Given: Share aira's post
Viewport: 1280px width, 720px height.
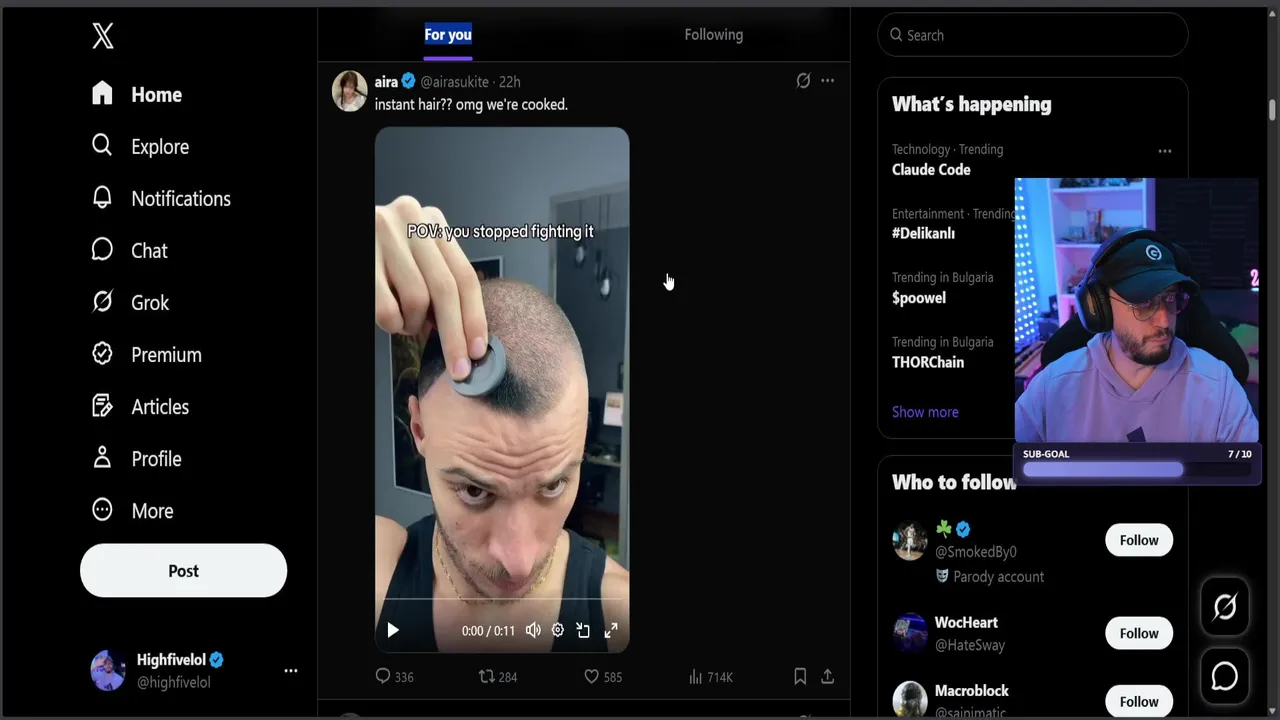Looking at the screenshot, I should [827, 677].
